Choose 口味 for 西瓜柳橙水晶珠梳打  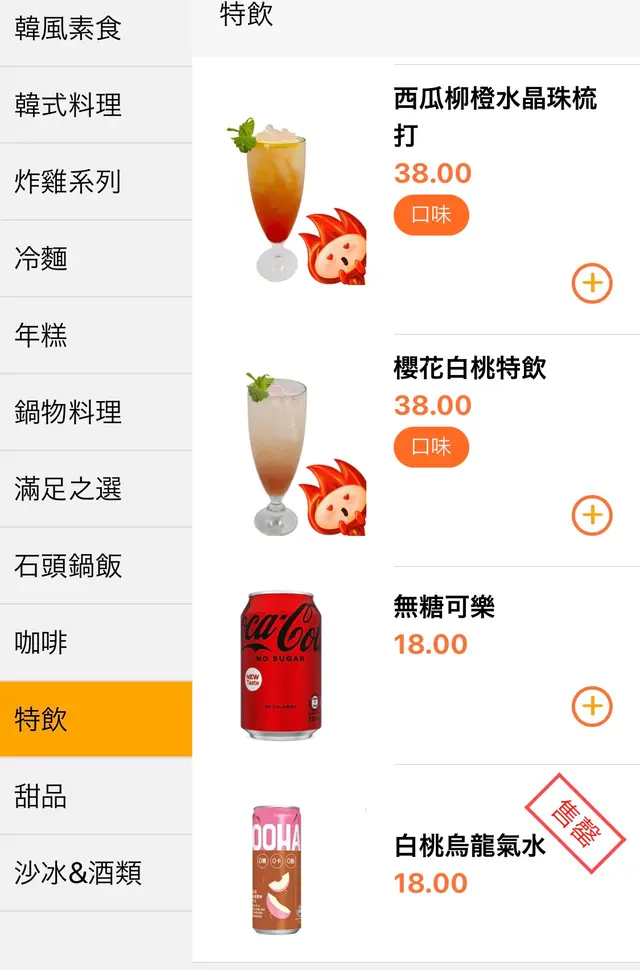coord(431,215)
